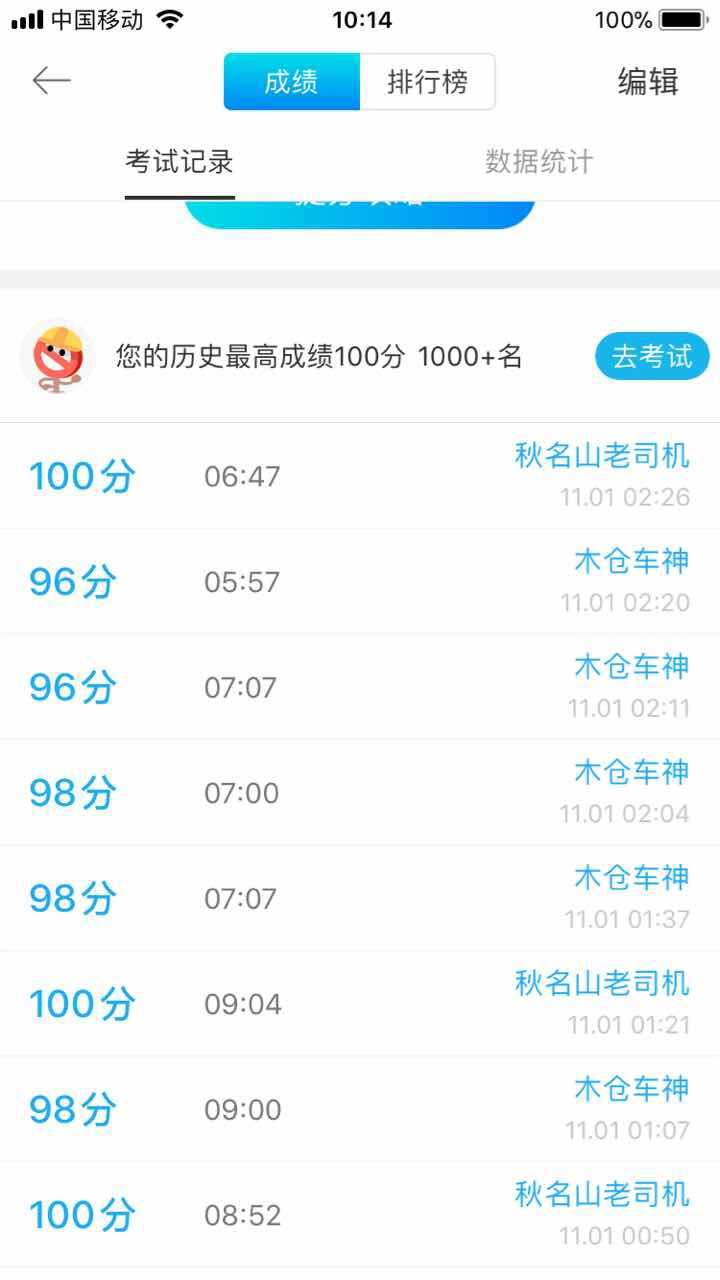
Task: Open the 98分 record from 11.01 02:04
Action: (x=360, y=793)
